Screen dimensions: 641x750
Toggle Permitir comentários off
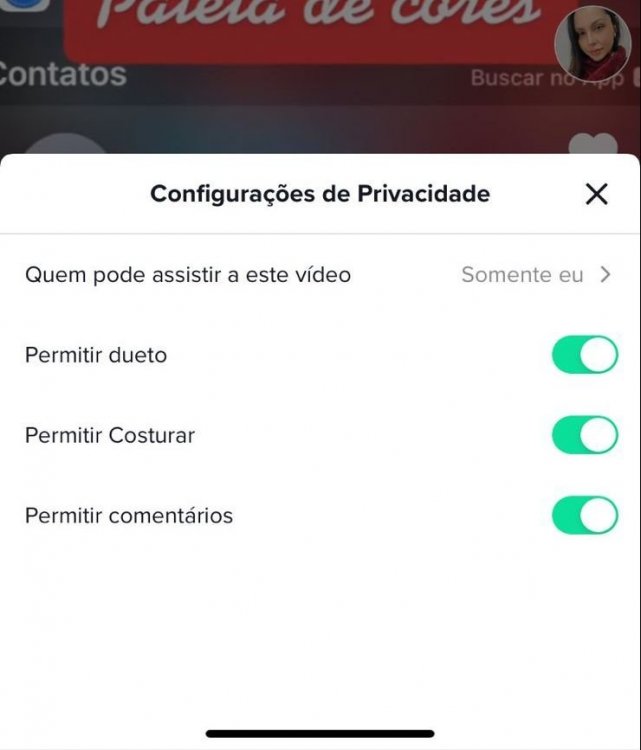(x=585, y=516)
